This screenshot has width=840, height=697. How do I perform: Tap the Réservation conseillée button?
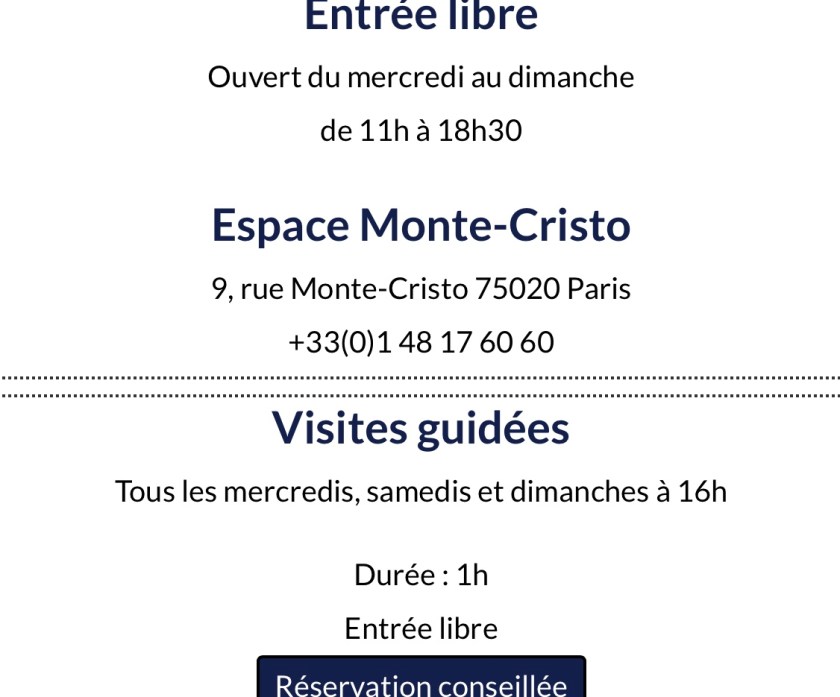(x=421, y=680)
